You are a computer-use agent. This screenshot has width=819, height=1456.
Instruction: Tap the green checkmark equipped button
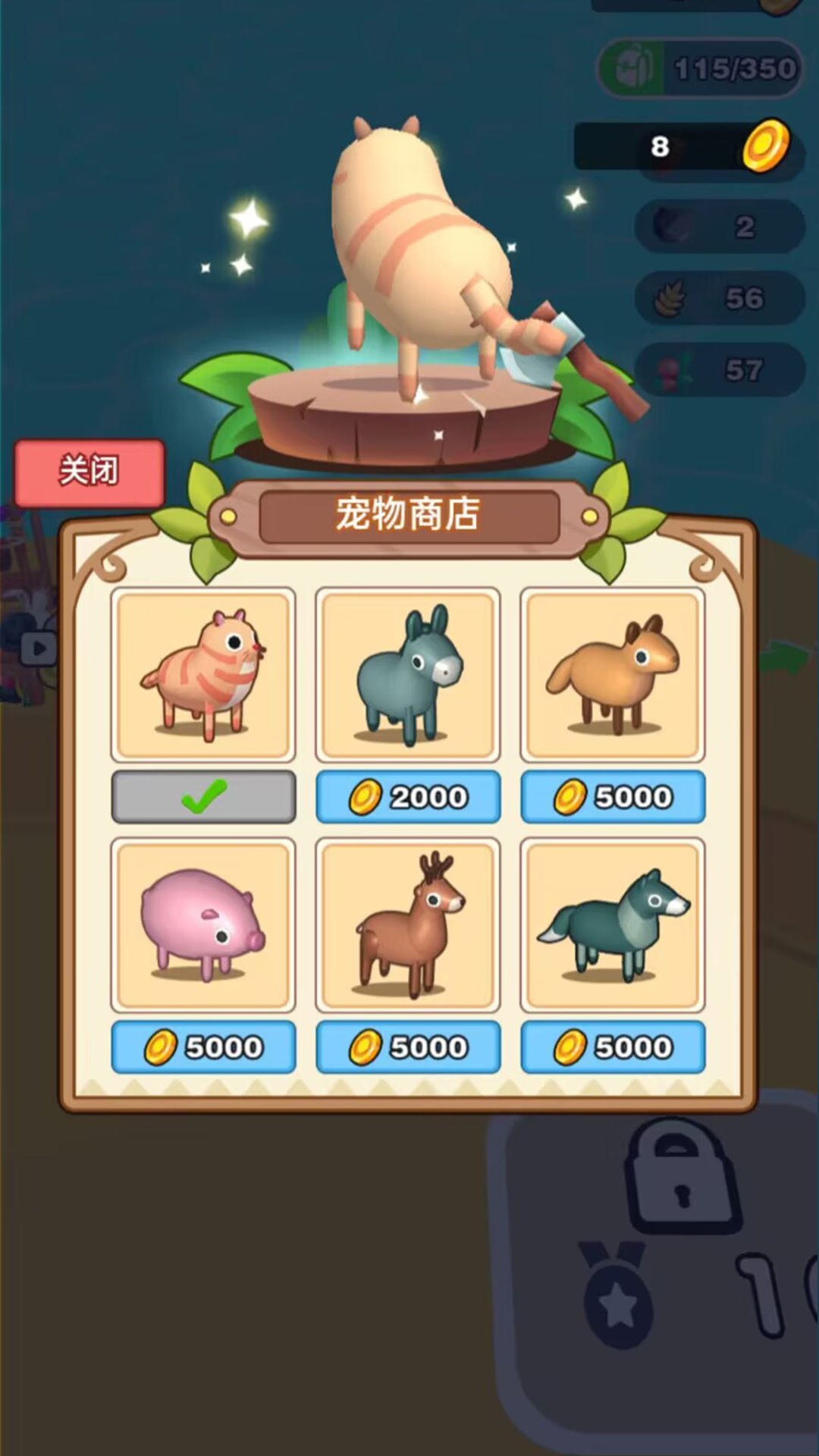tap(203, 797)
